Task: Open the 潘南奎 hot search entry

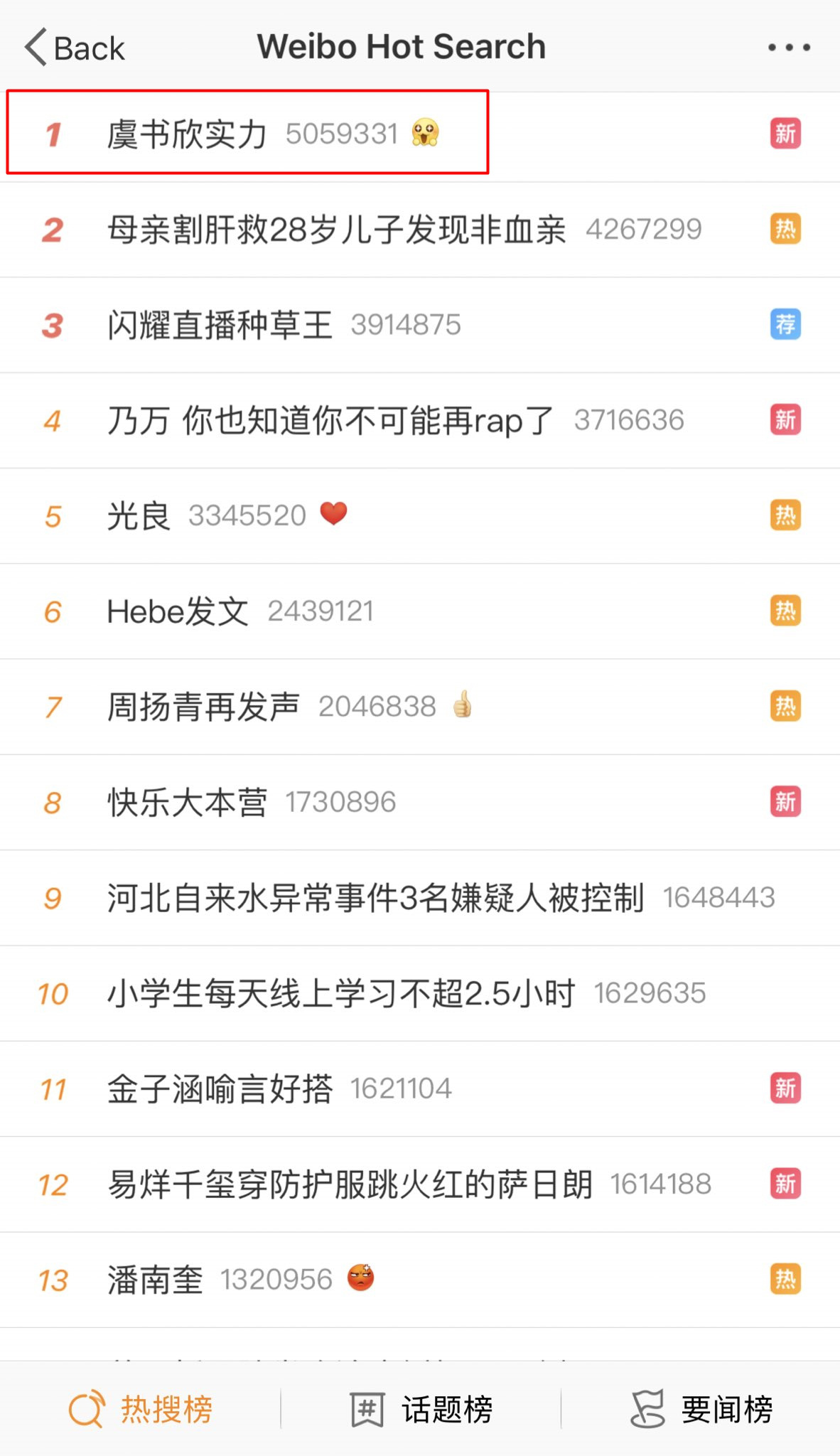Action: pyautogui.click(x=155, y=1280)
